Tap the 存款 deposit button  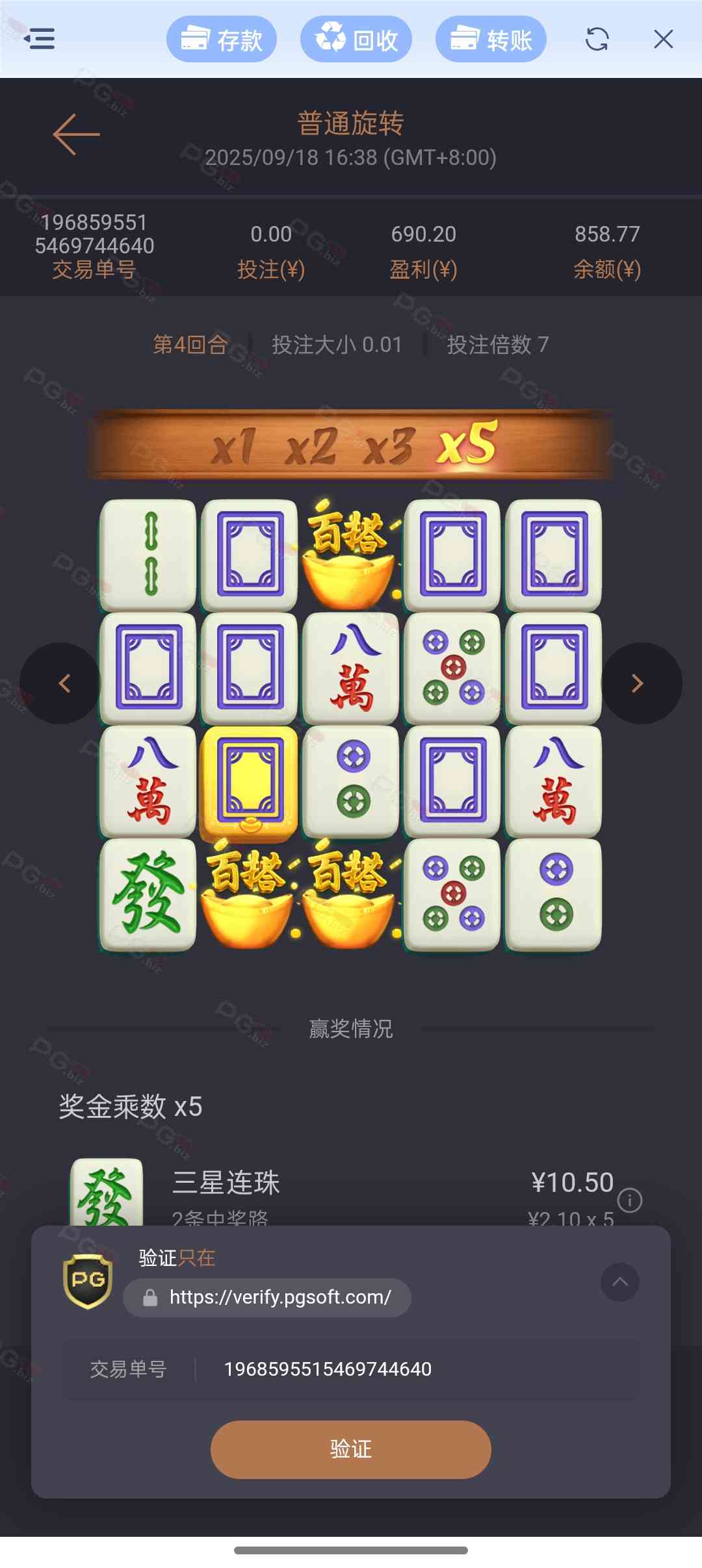[222, 40]
